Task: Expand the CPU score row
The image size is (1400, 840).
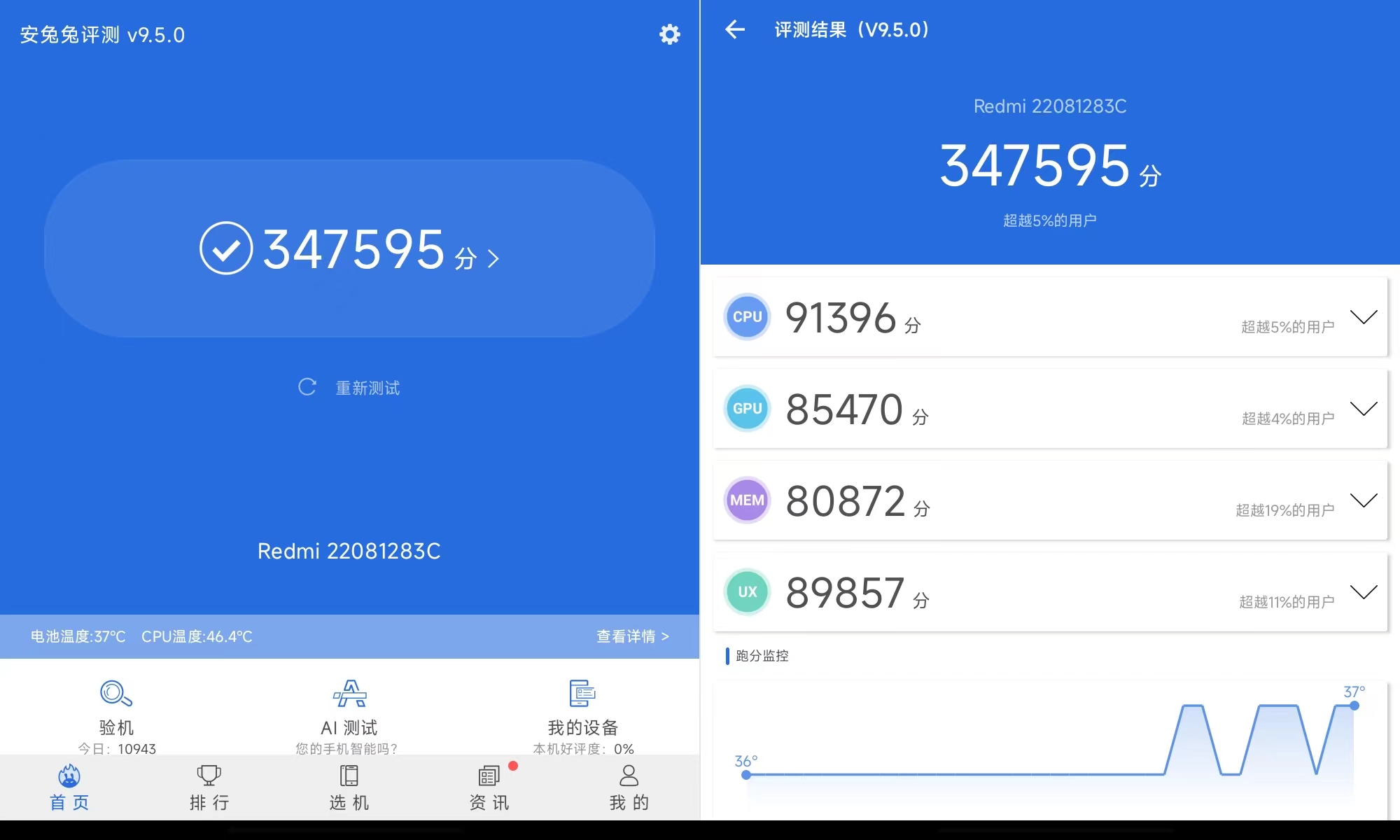Action: [1363, 317]
